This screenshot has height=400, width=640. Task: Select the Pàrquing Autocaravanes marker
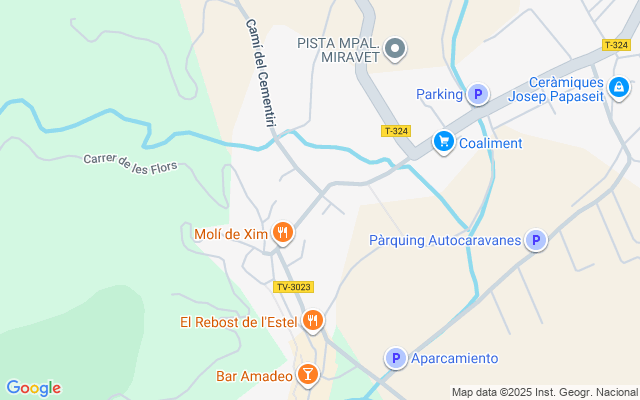click(x=537, y=240)
